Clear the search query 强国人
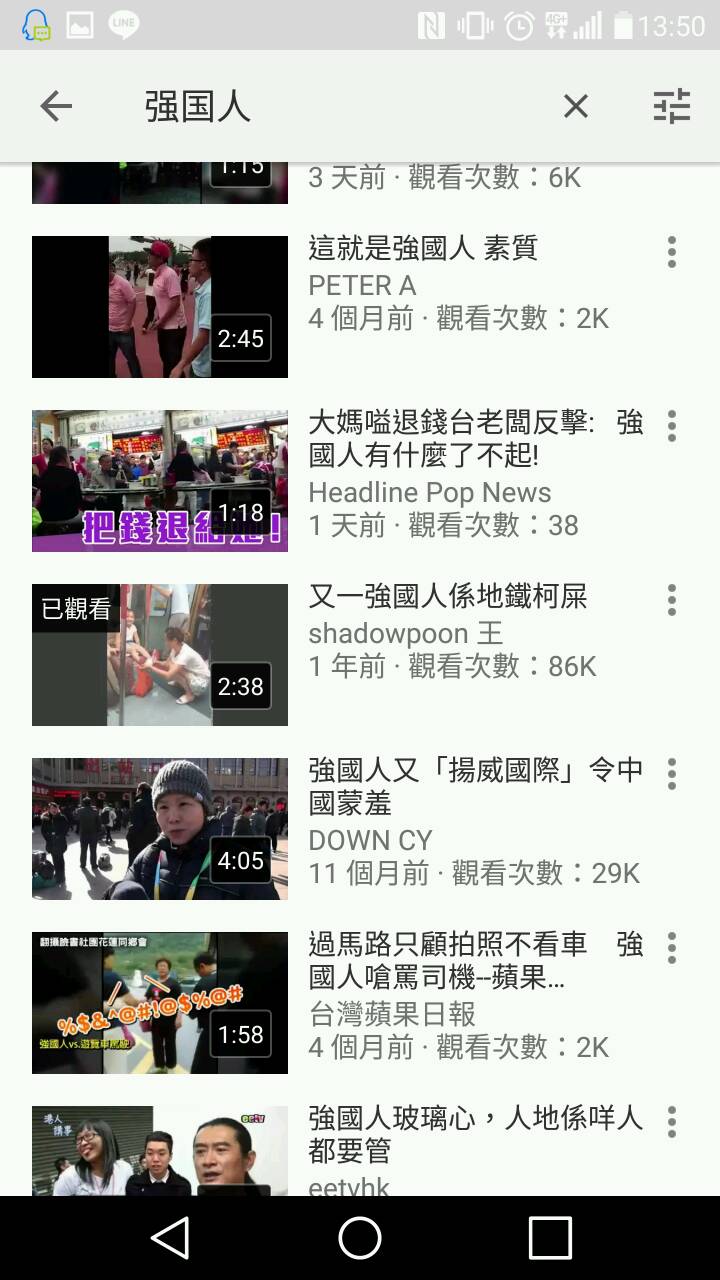 click(x=575, y=106)
